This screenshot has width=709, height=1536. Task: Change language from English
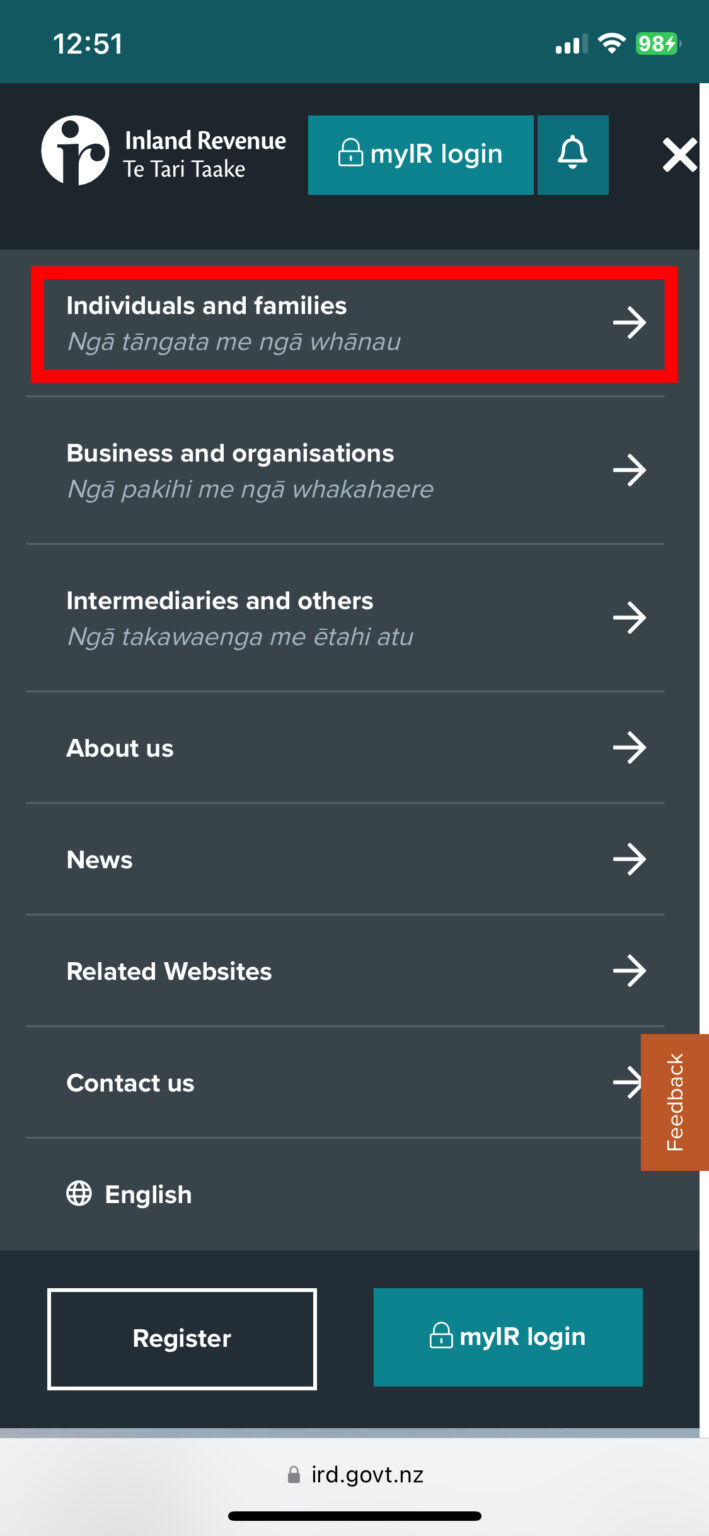click(x=130, y=1194)
